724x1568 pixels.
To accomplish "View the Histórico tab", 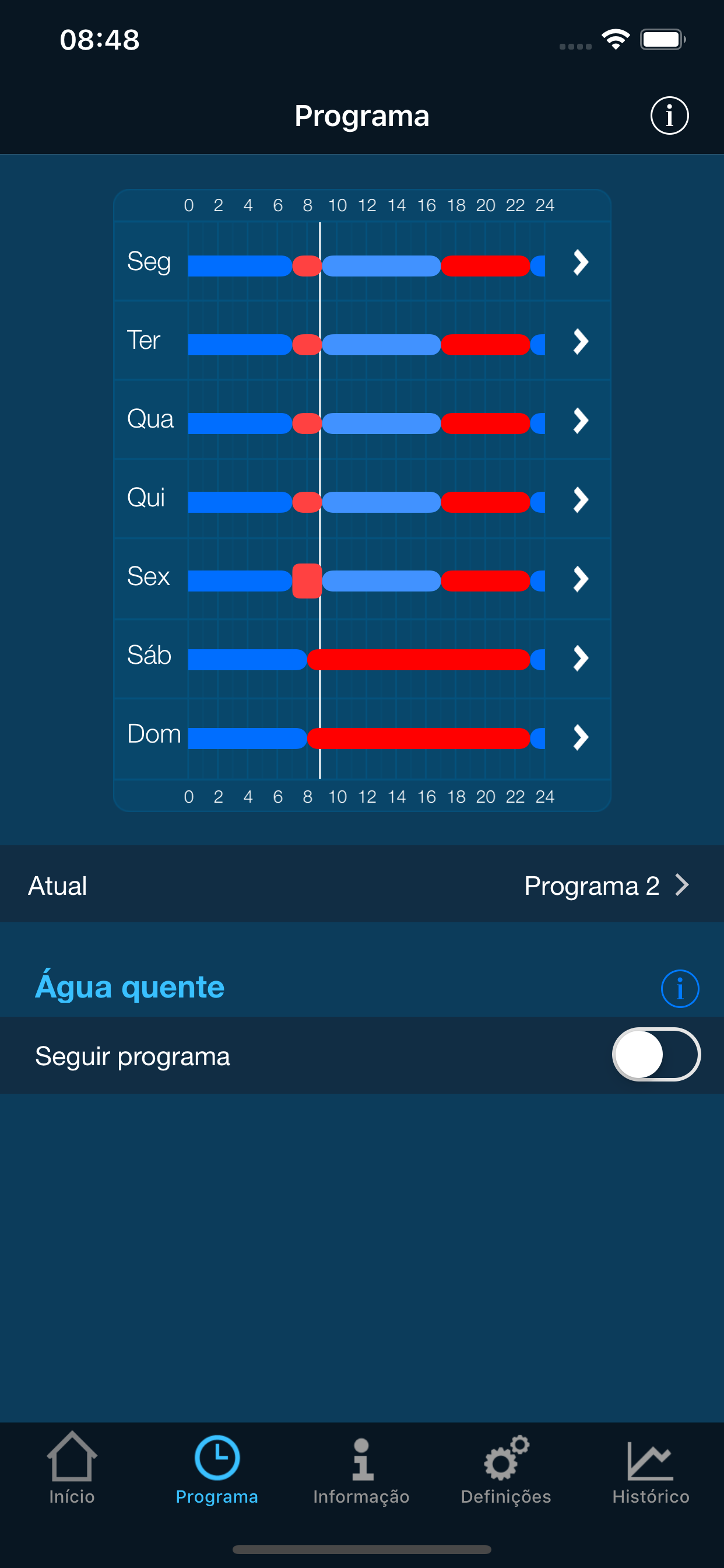I will (651, 1468).
